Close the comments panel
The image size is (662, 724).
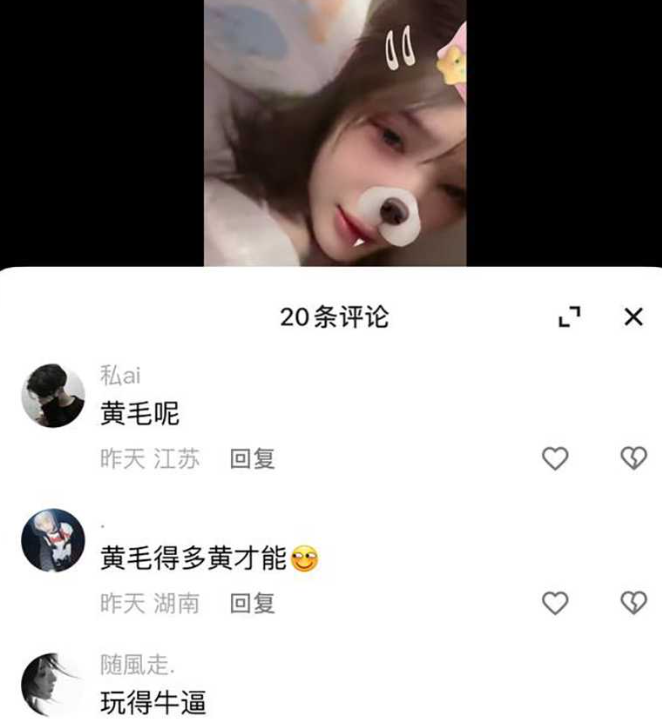(x=633, y=317)
